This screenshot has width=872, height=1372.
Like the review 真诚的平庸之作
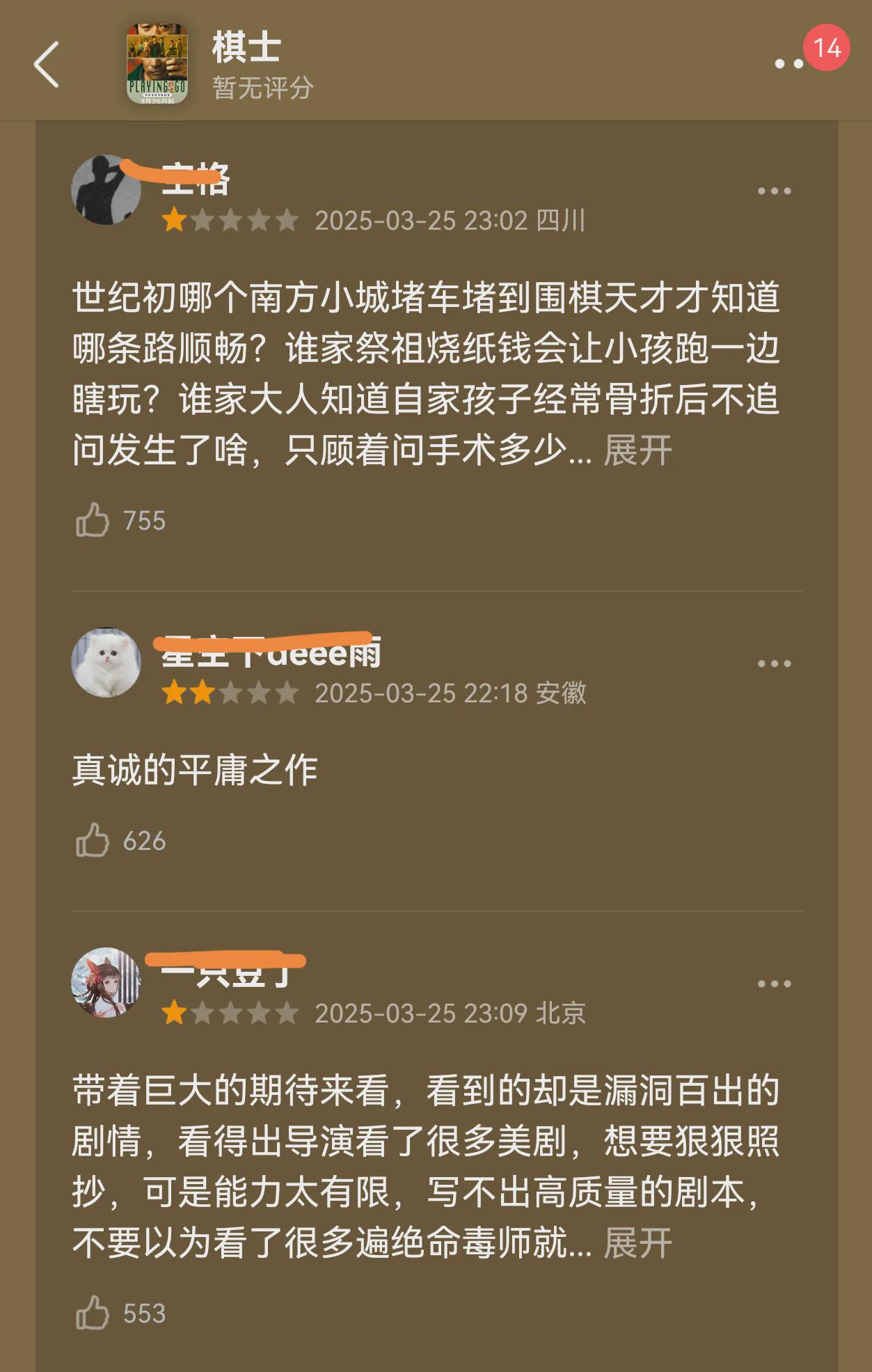click(x=93, y=840)
